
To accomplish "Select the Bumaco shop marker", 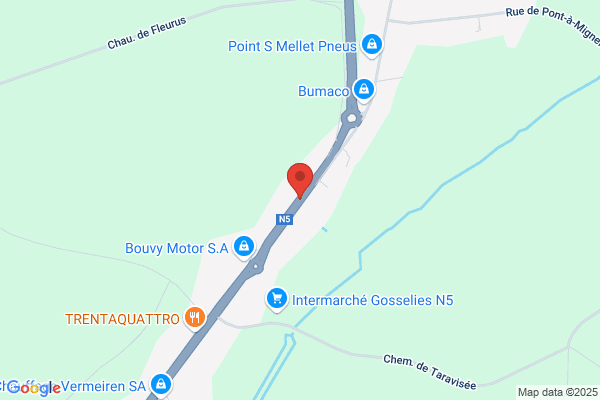I will 364,90.
